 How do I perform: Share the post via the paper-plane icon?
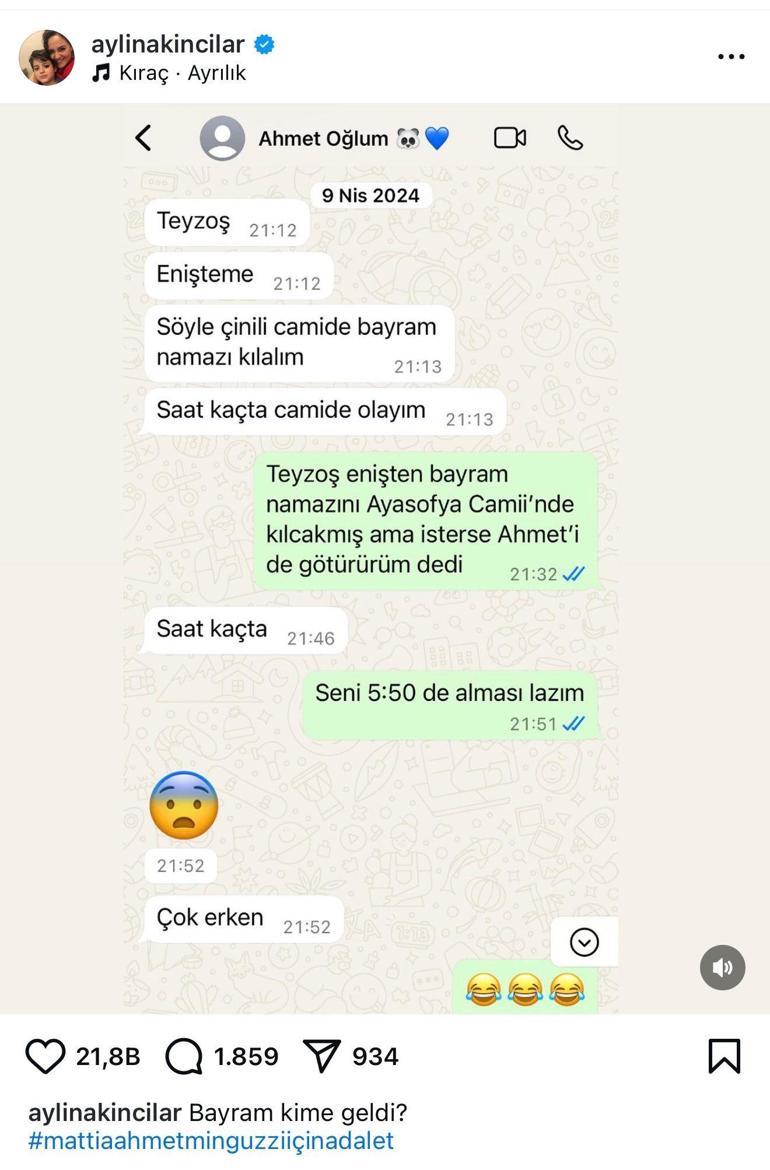(x=322, y=1056)
